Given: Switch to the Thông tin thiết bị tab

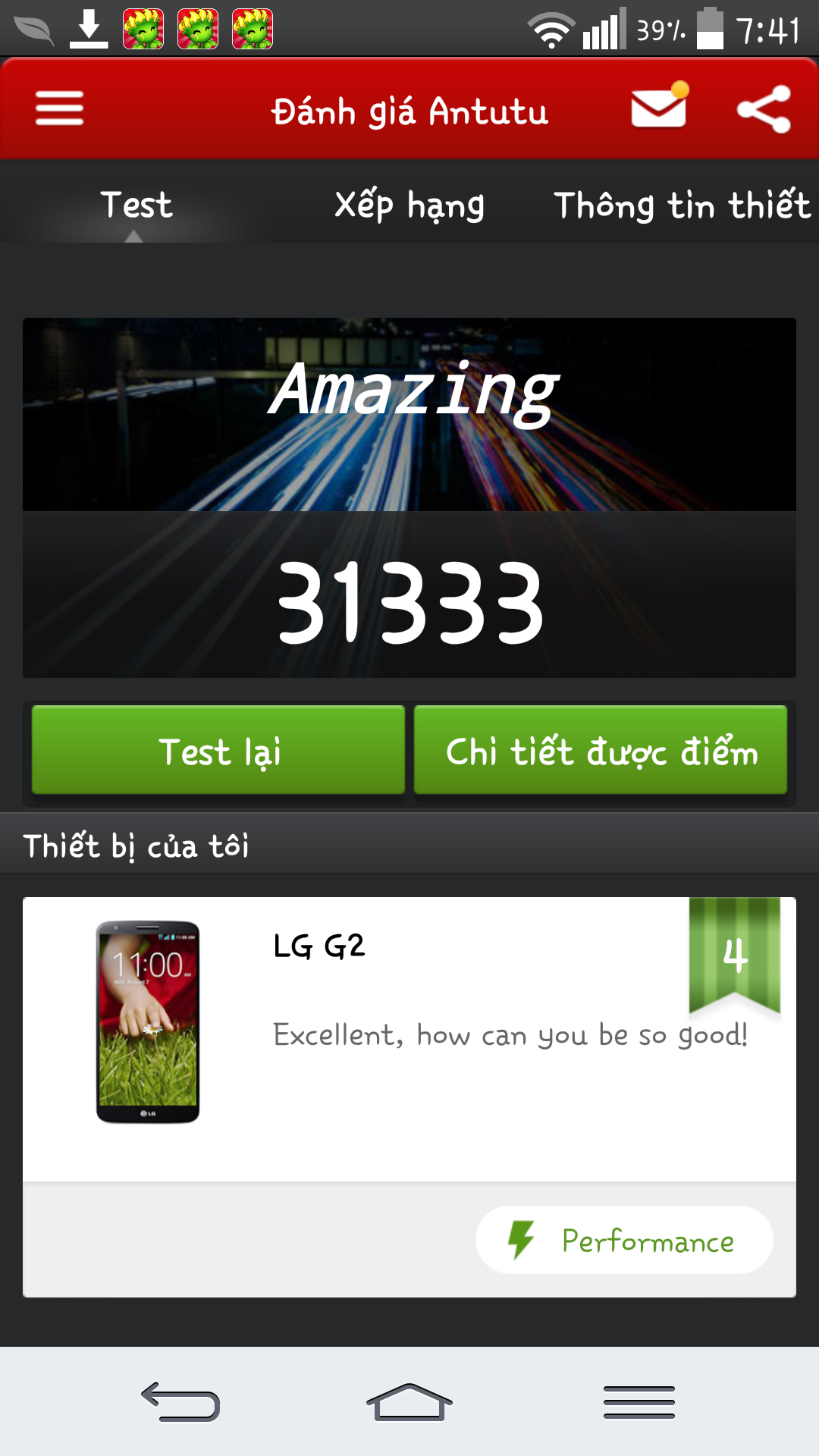Looking at the screenshot, I should 682,205.
